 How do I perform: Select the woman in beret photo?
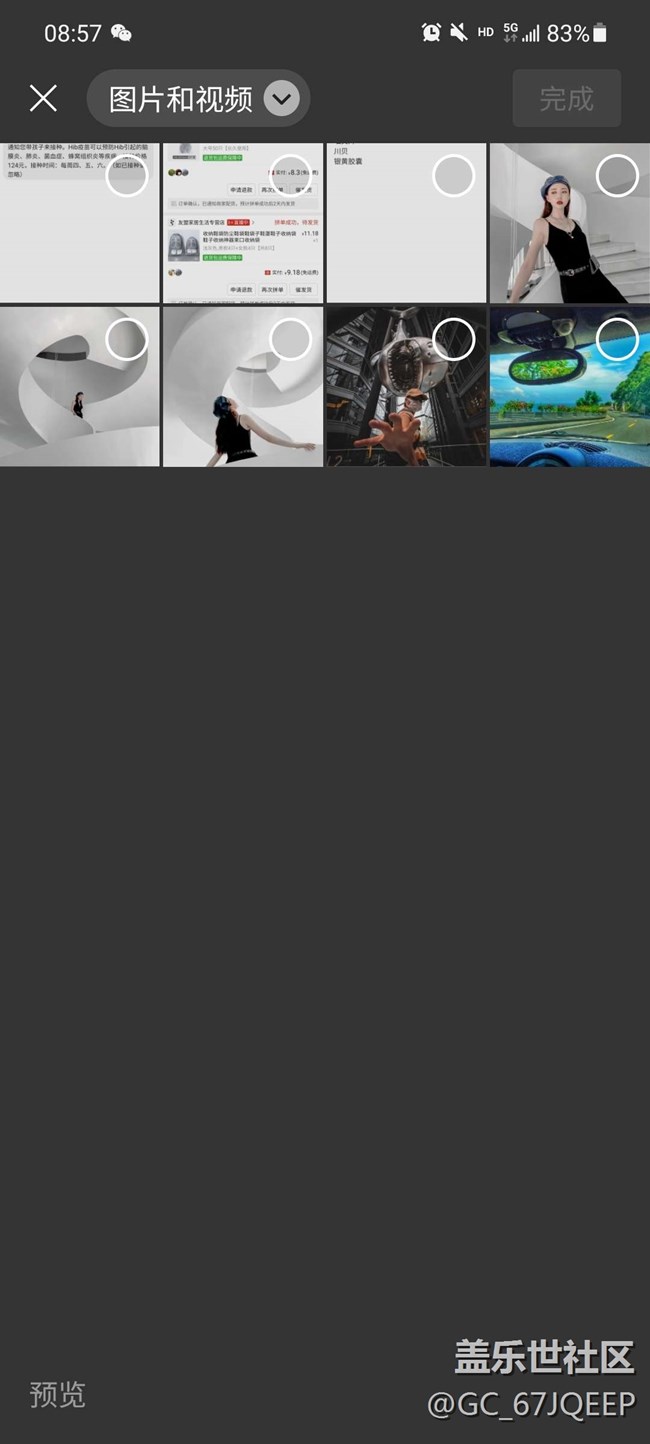coord(616,177)
